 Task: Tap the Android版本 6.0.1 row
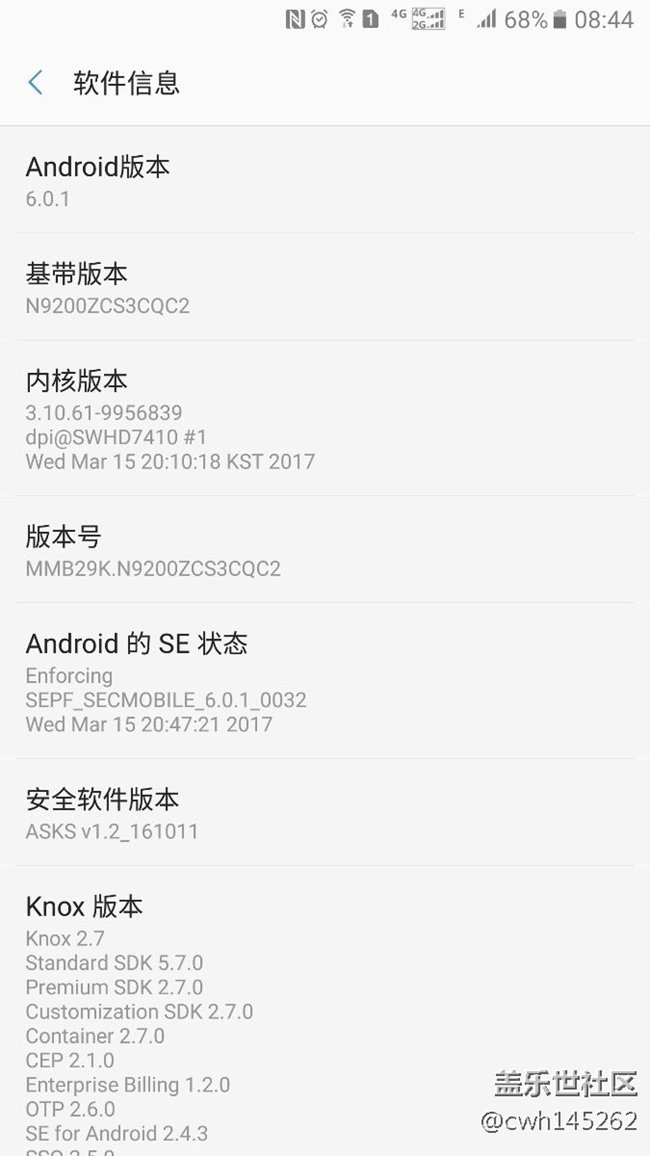tap(325, 181)
